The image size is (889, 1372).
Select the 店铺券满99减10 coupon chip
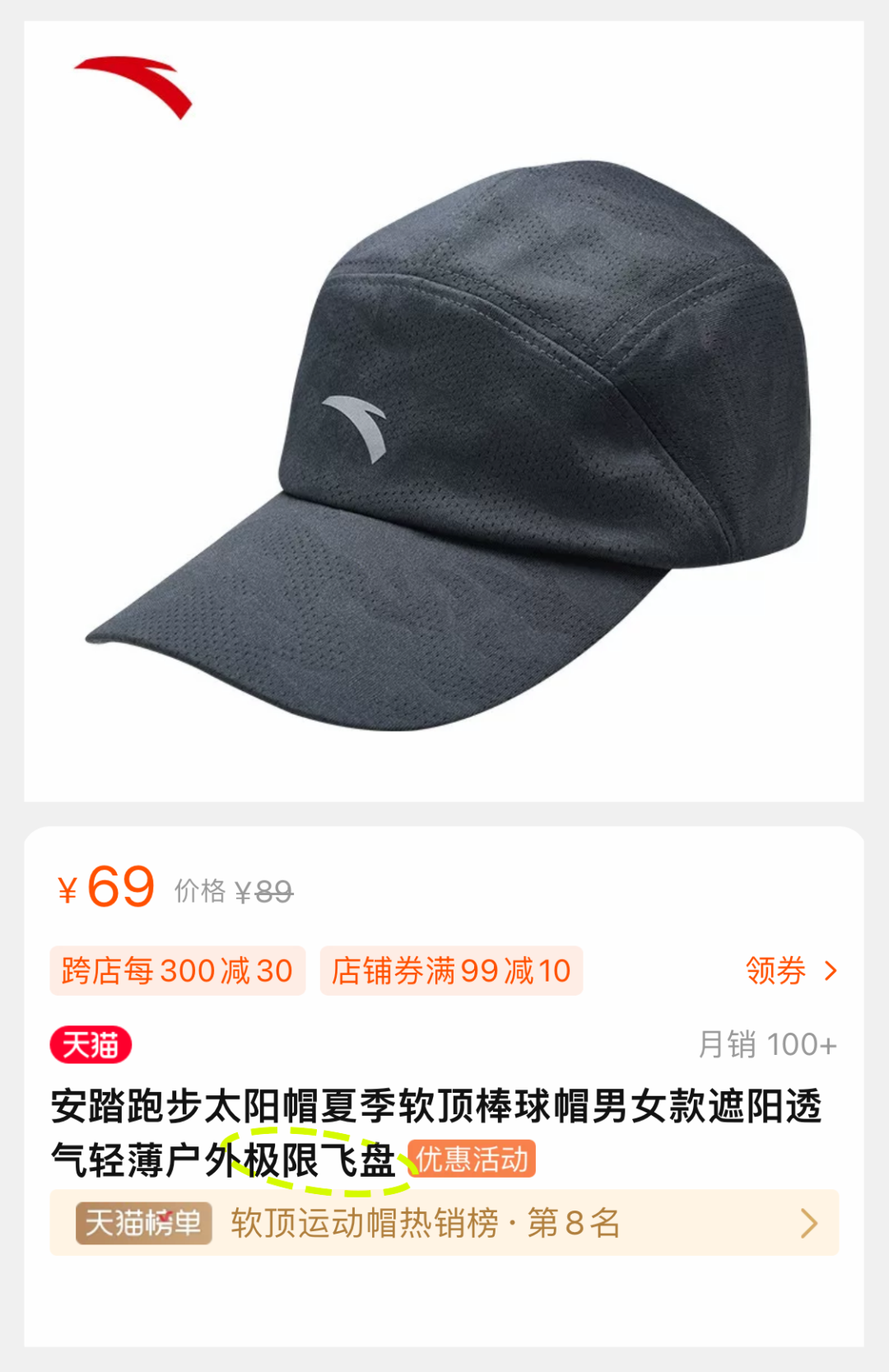pos(451,971)
